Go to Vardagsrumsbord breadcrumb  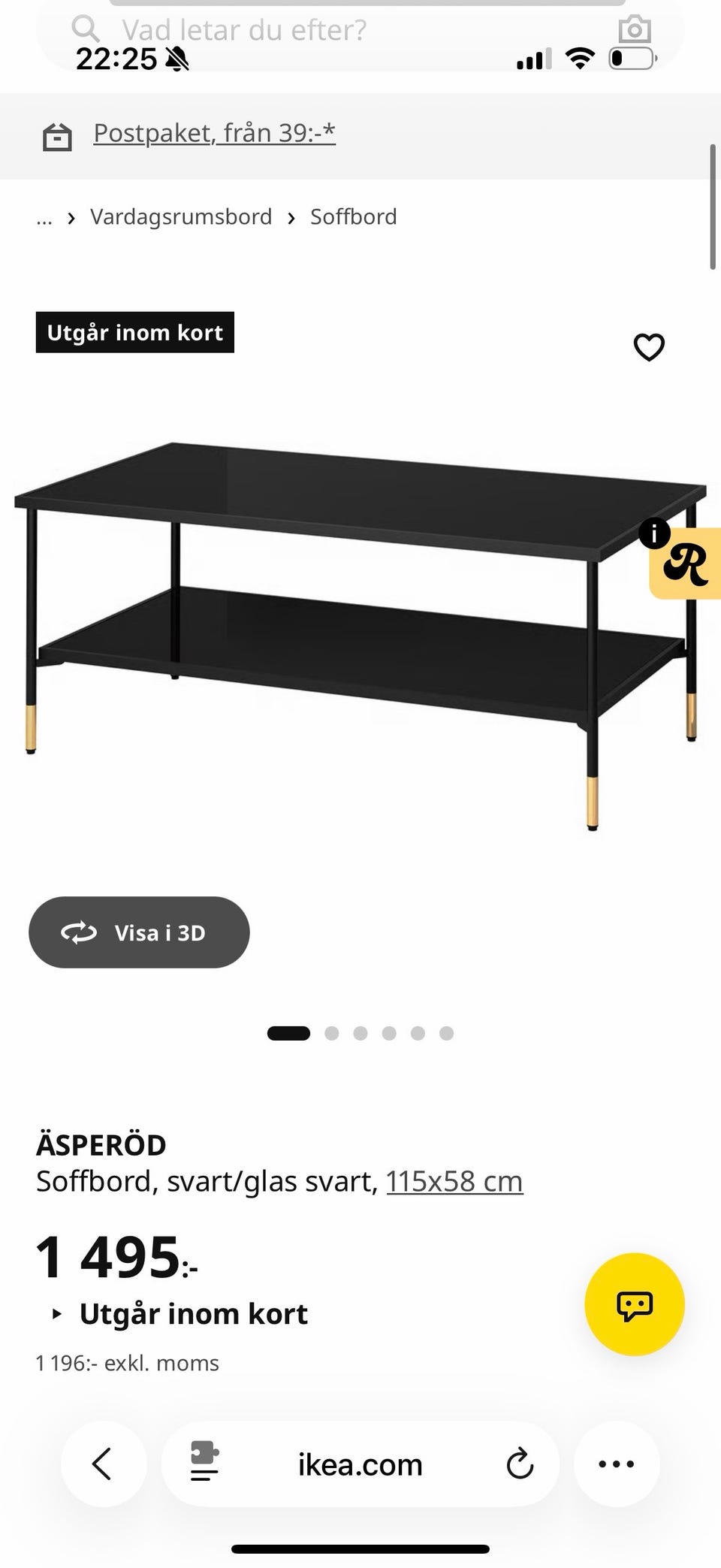[x=181, y=217]
